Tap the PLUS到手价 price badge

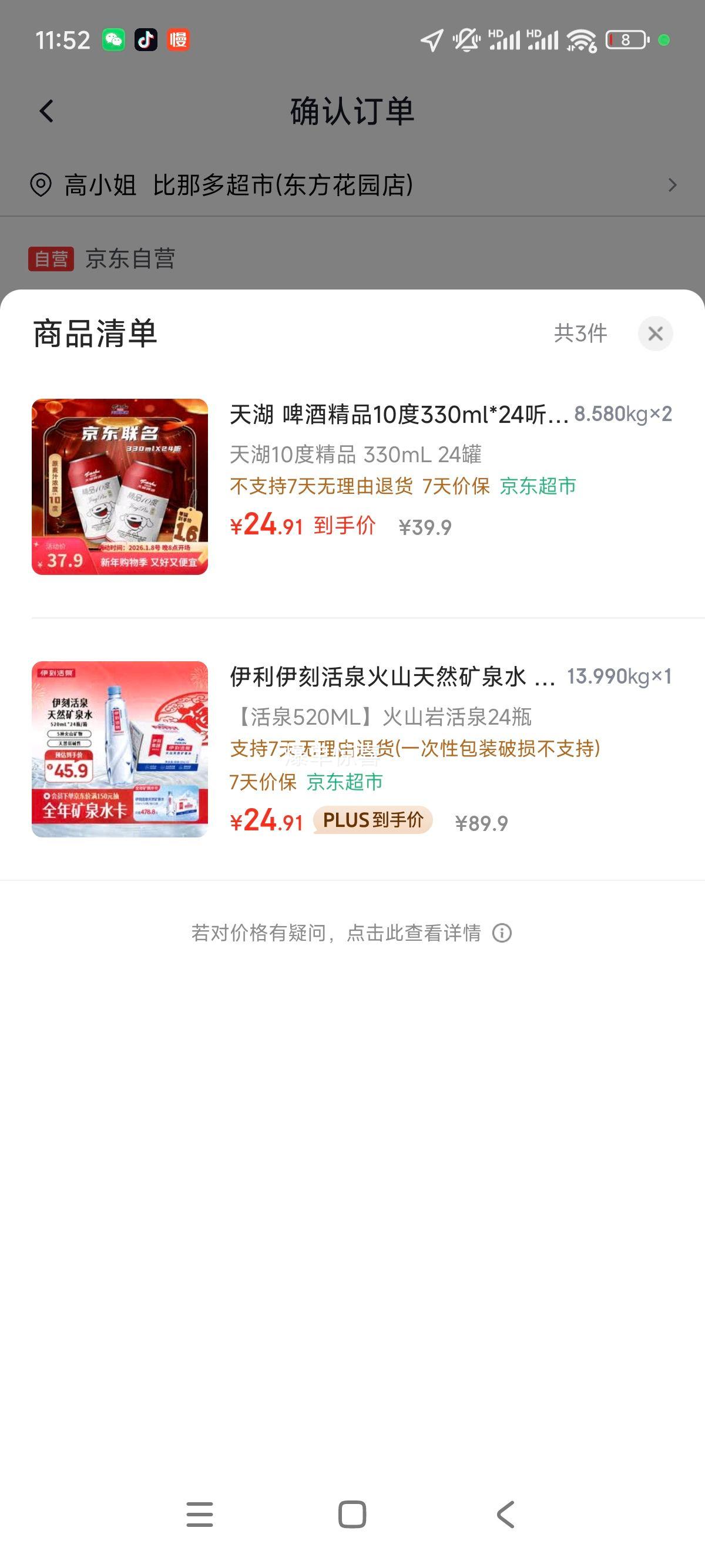pos(371,821)
